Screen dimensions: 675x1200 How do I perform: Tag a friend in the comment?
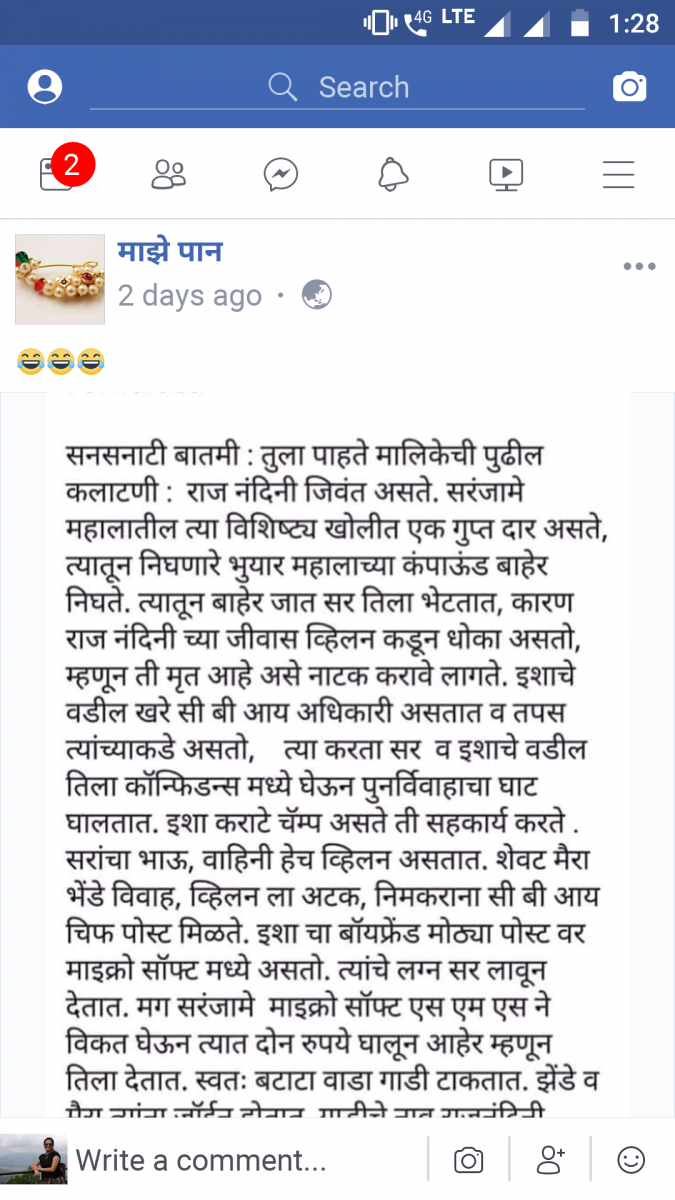click(550, 1160)
